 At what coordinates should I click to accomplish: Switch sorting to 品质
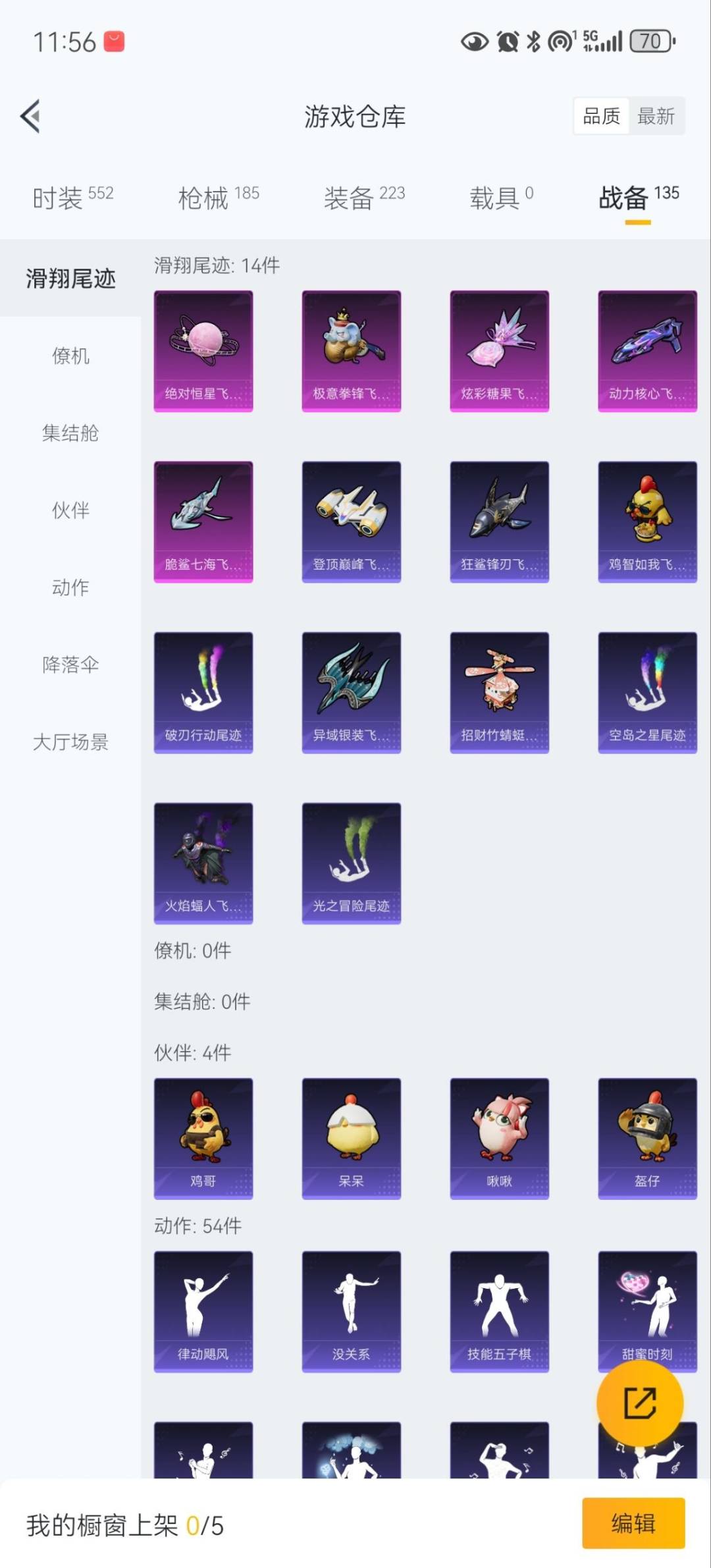pos(600,116)
